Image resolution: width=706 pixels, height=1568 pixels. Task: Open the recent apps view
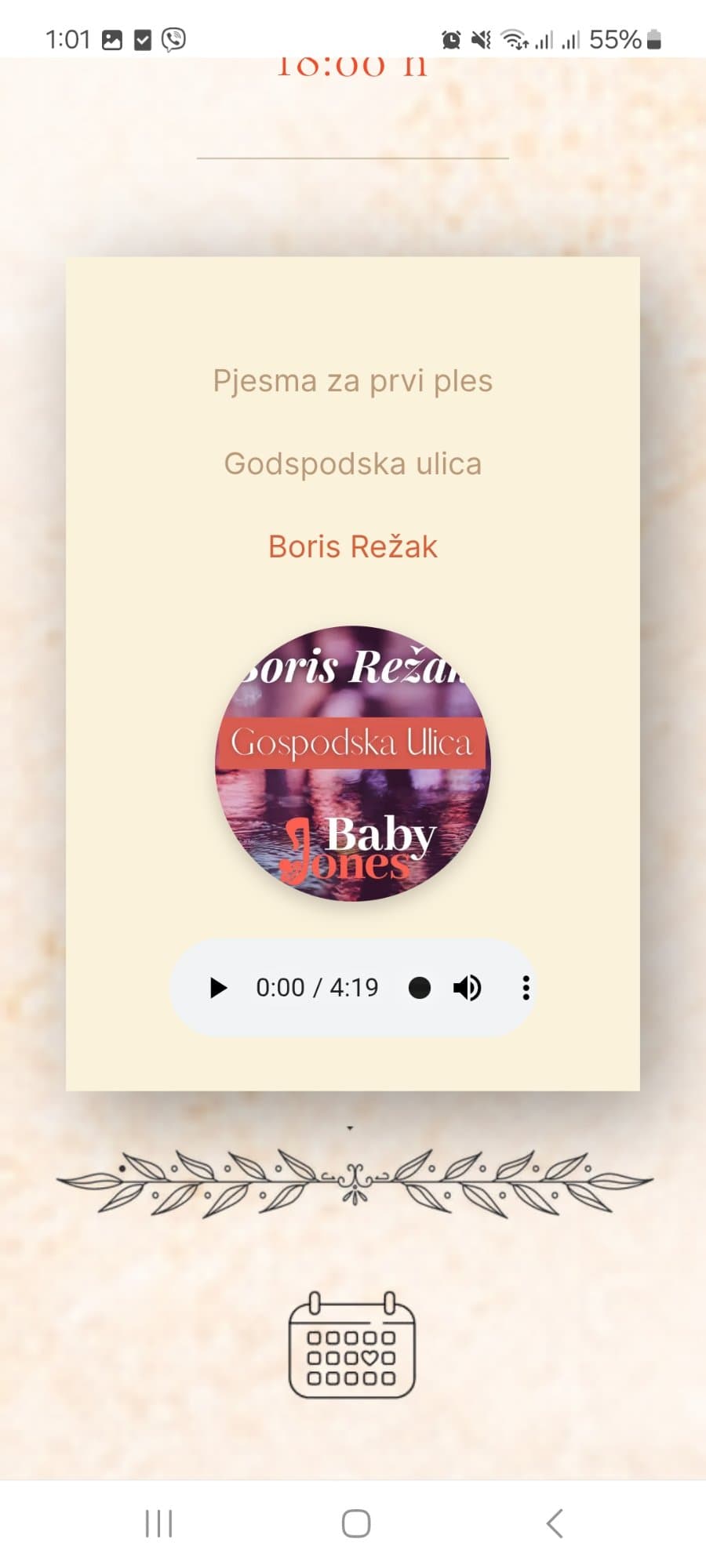click(x=158, y=1523)
